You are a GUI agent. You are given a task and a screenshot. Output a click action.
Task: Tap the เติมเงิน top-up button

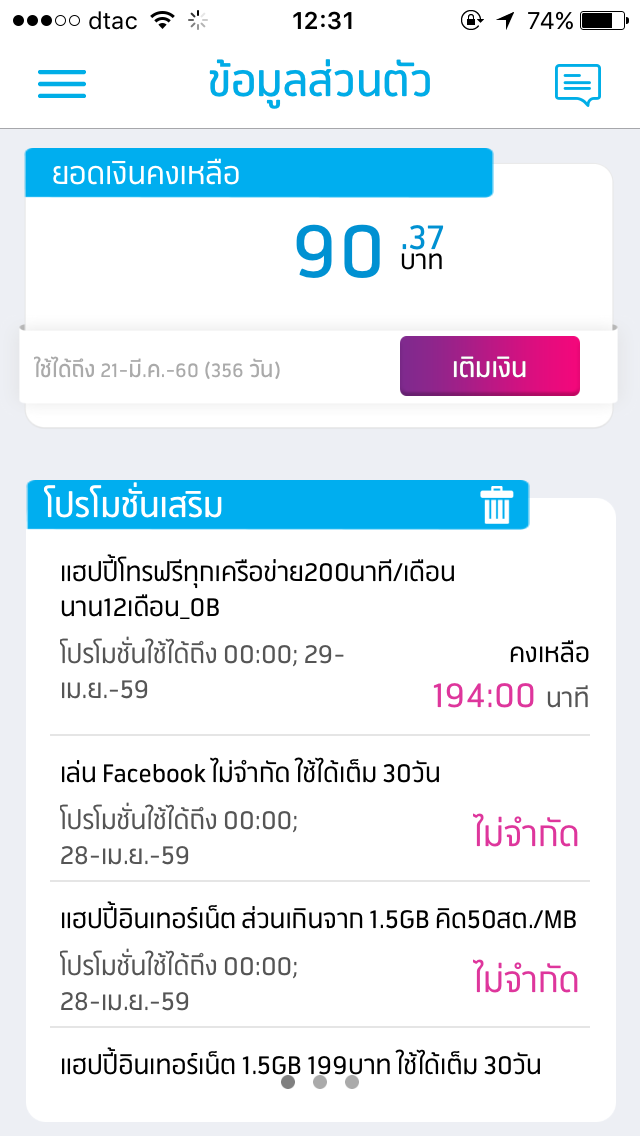point(490,366)
